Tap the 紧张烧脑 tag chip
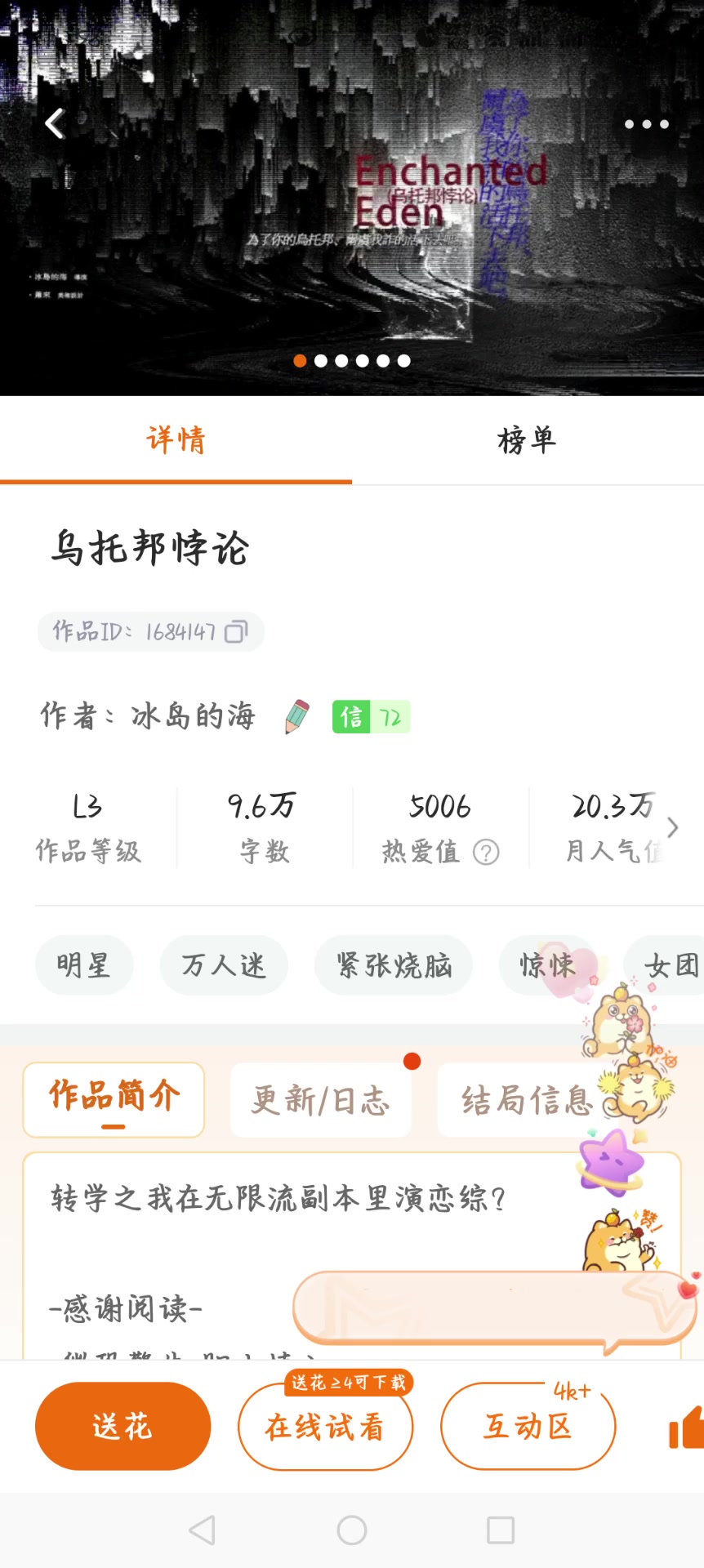Viewport: 704px width, 1568px height. tap(394, 965)
